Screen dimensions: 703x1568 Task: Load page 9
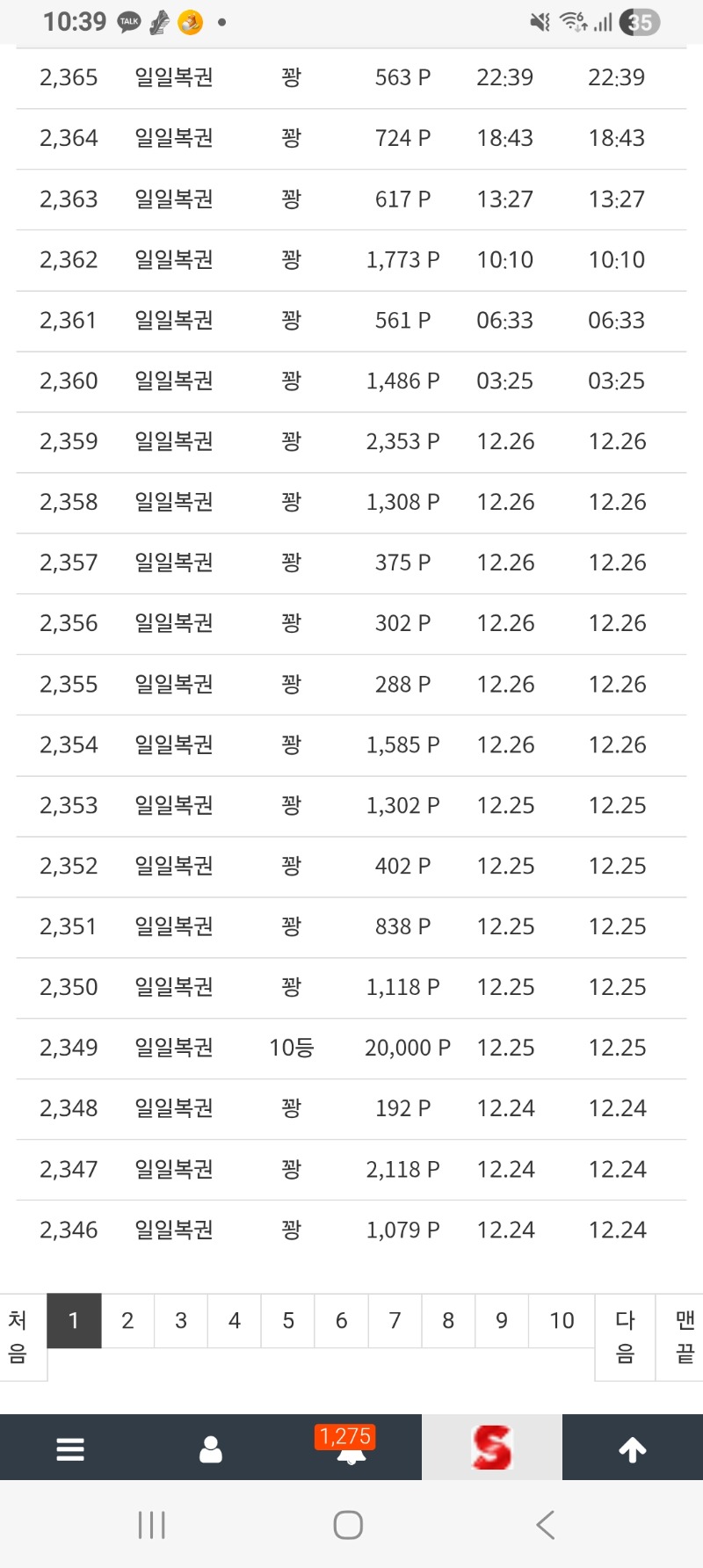coord(502,1320)
